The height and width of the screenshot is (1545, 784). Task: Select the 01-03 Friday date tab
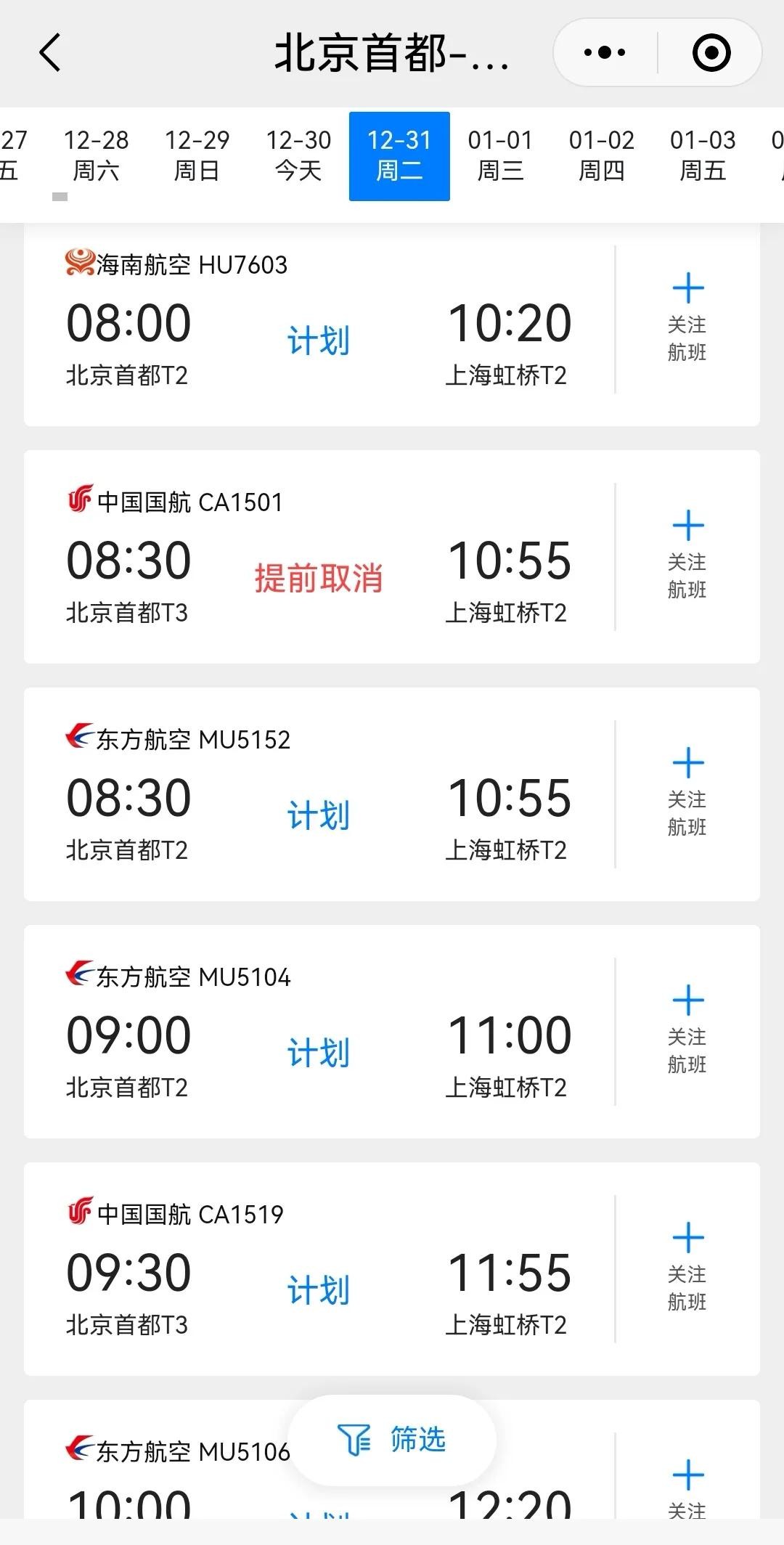click(703, 155)
